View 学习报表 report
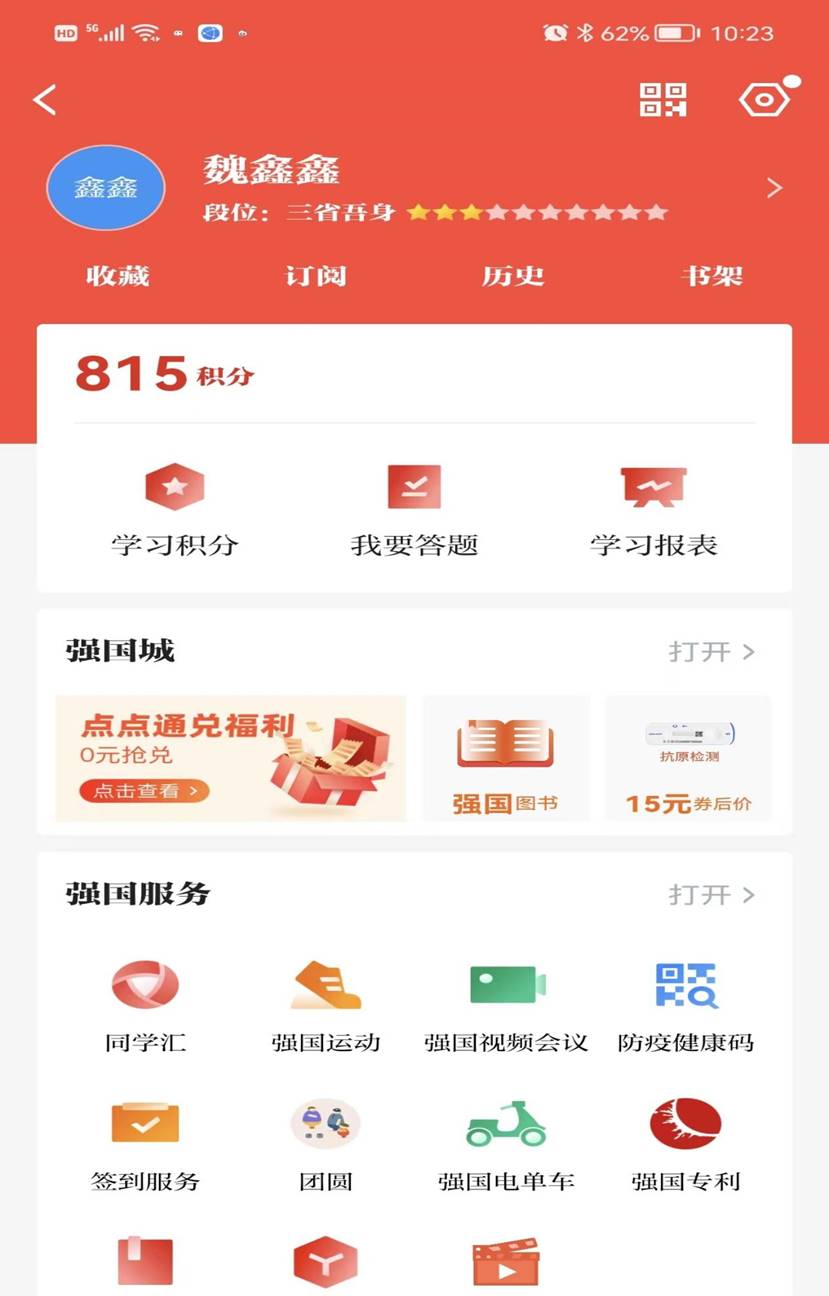Image resolution: width=829 pixels, height=1296 pixels. pos(653,510)
